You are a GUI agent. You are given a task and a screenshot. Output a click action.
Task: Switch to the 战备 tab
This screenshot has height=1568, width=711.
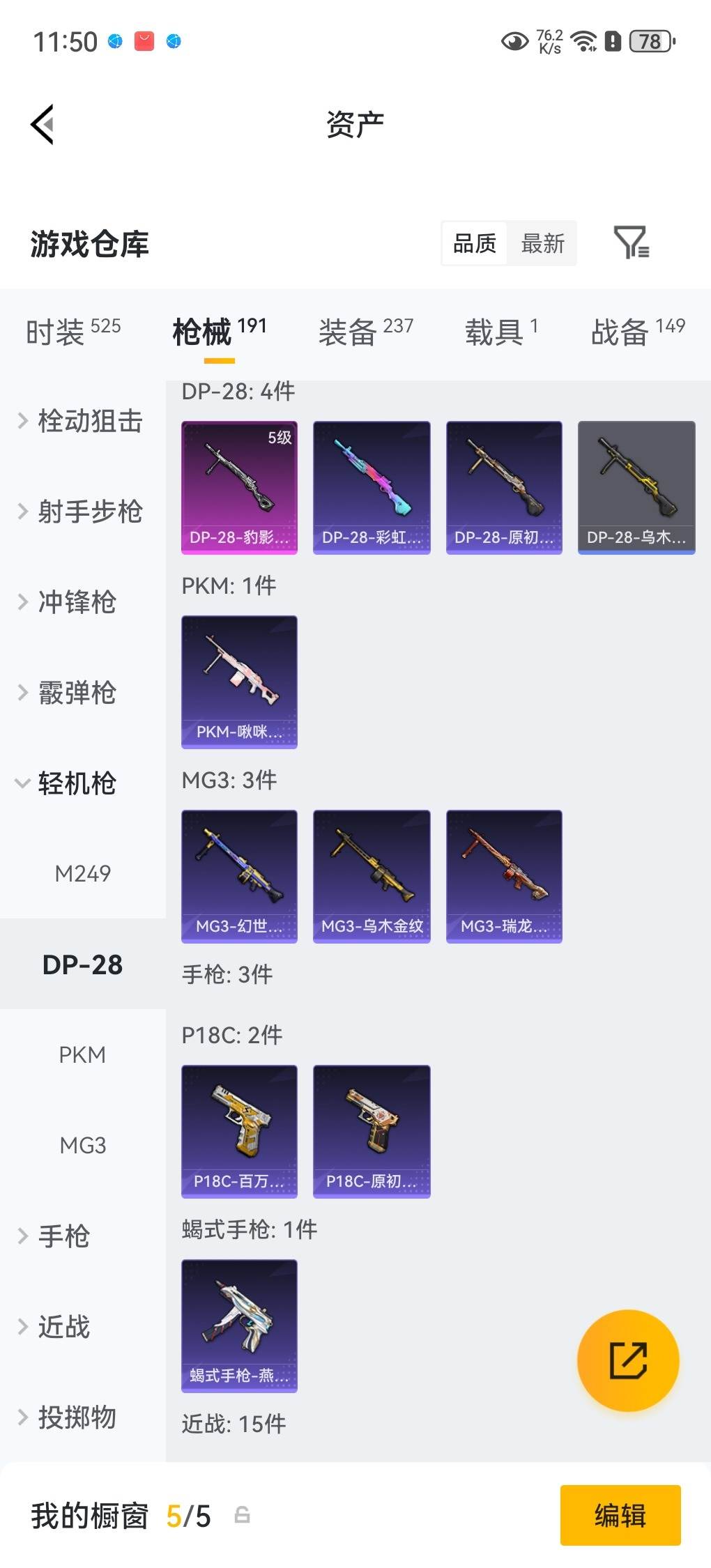click(637, 332)
